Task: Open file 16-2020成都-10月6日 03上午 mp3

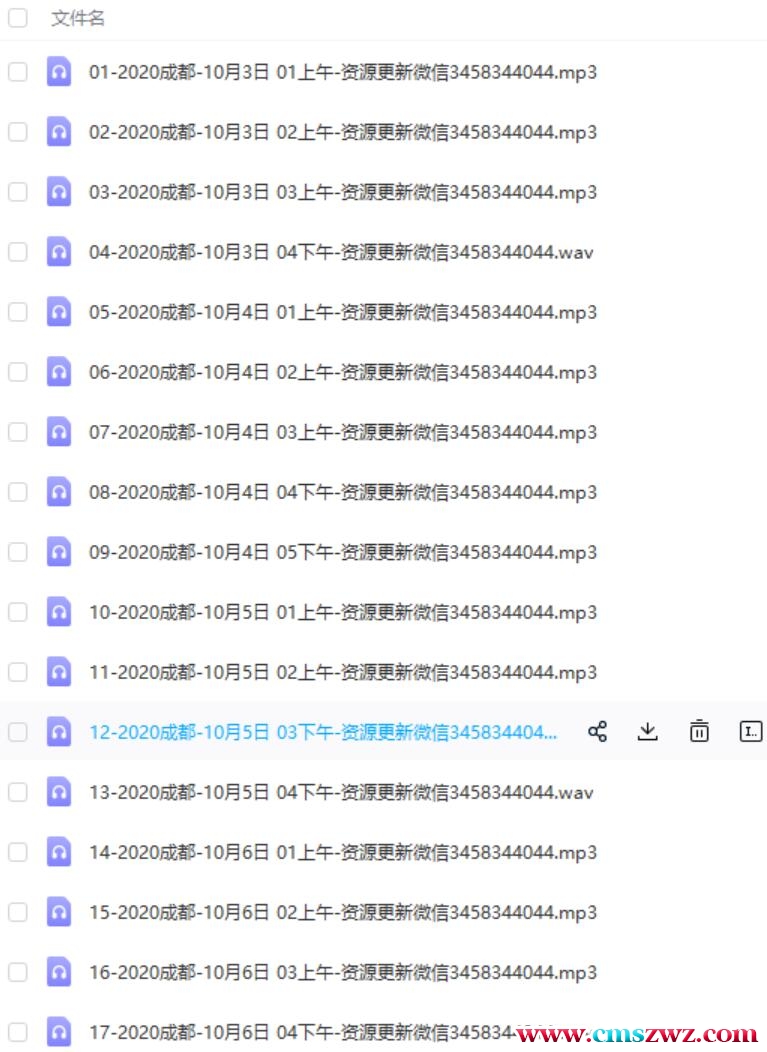Action: 342,972
